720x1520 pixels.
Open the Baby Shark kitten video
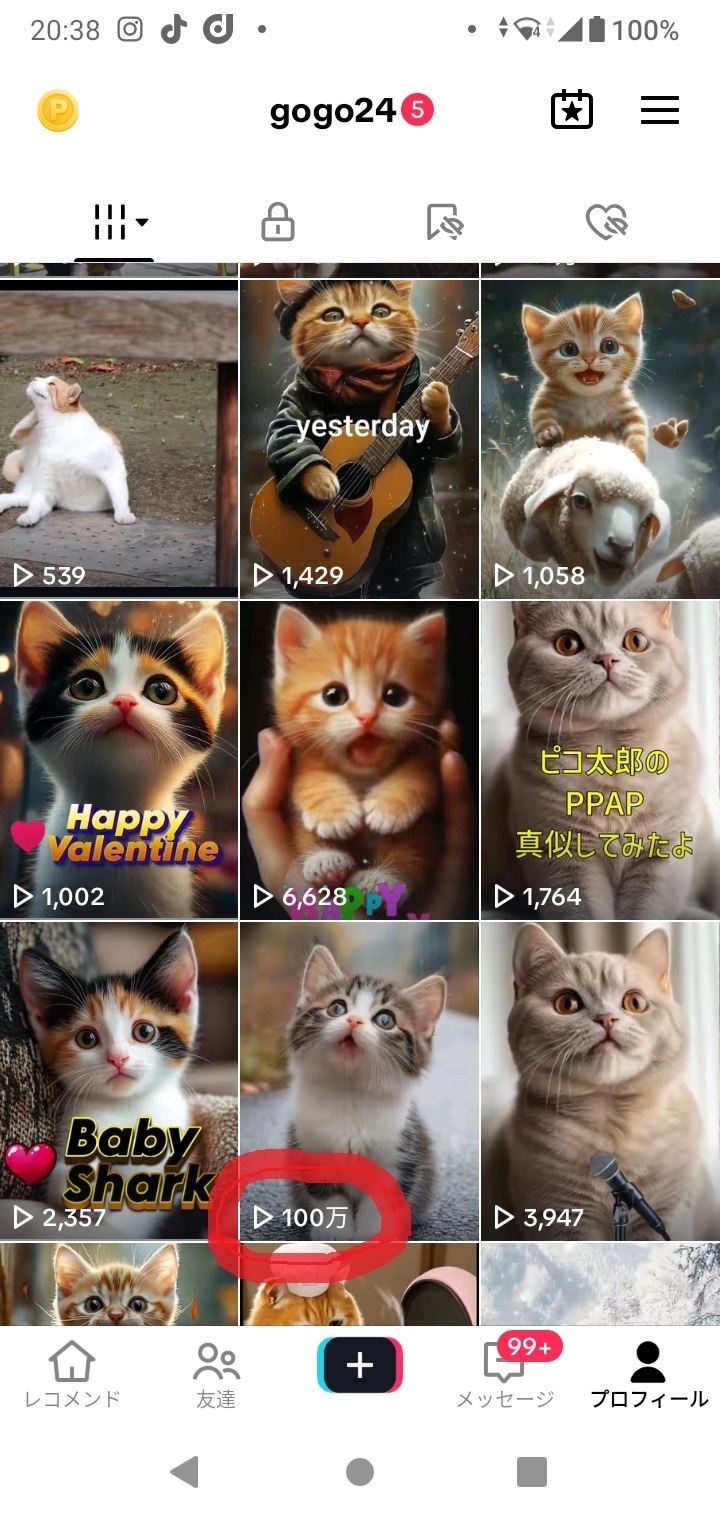(x=119, y=1081)
